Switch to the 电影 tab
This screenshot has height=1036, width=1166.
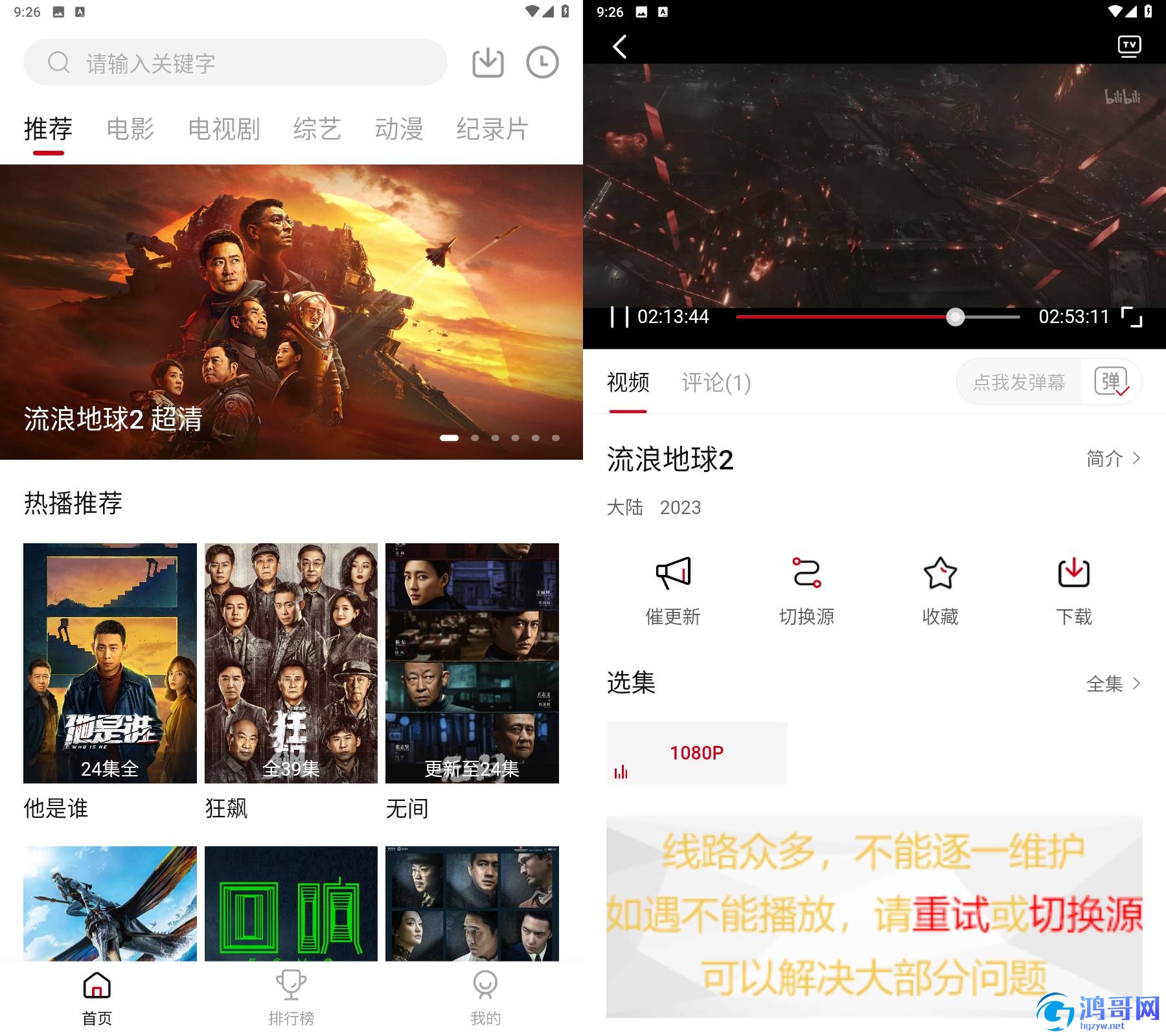[130, 129]
